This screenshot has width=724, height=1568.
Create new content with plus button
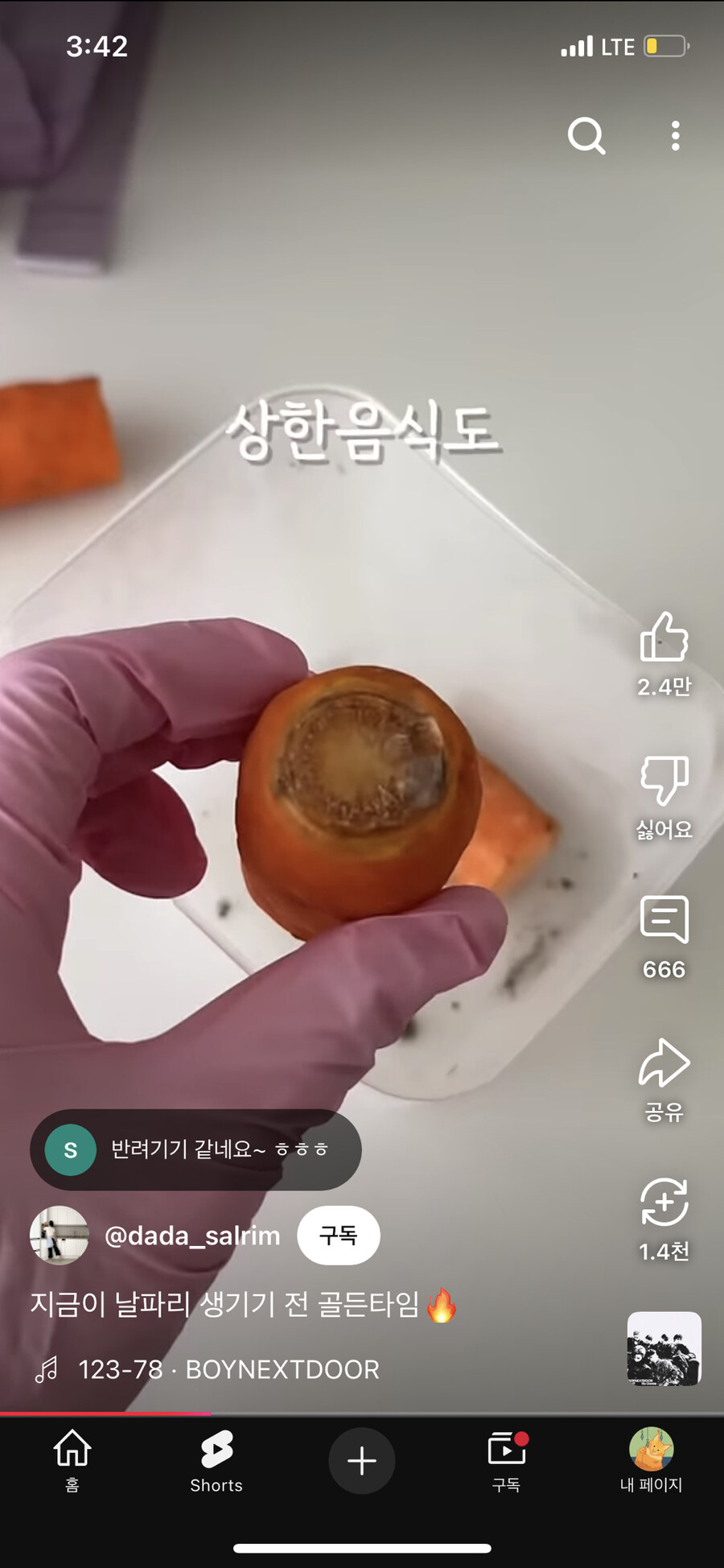coord(362,1461)
